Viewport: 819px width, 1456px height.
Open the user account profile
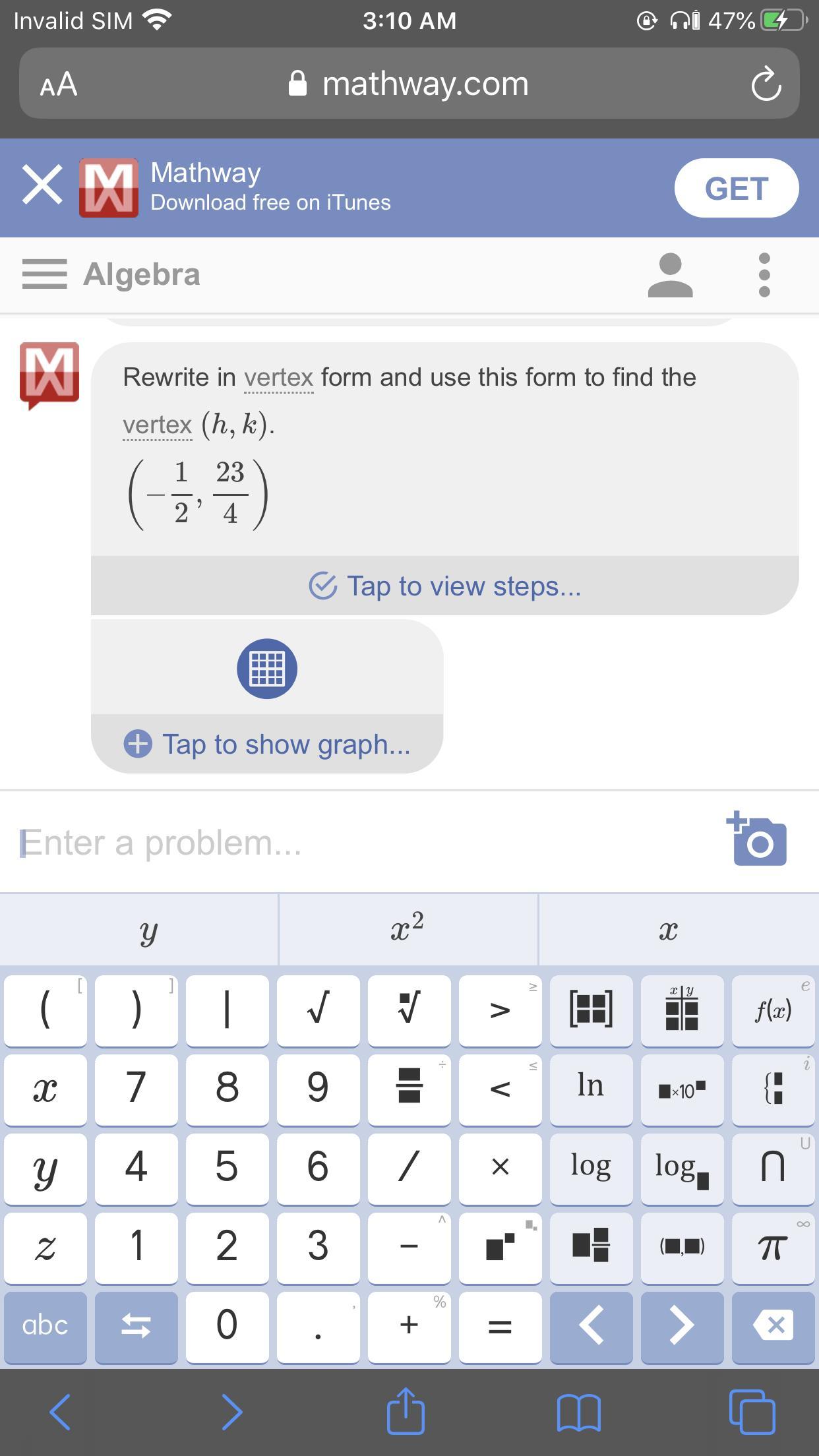(x=670, y=275)
